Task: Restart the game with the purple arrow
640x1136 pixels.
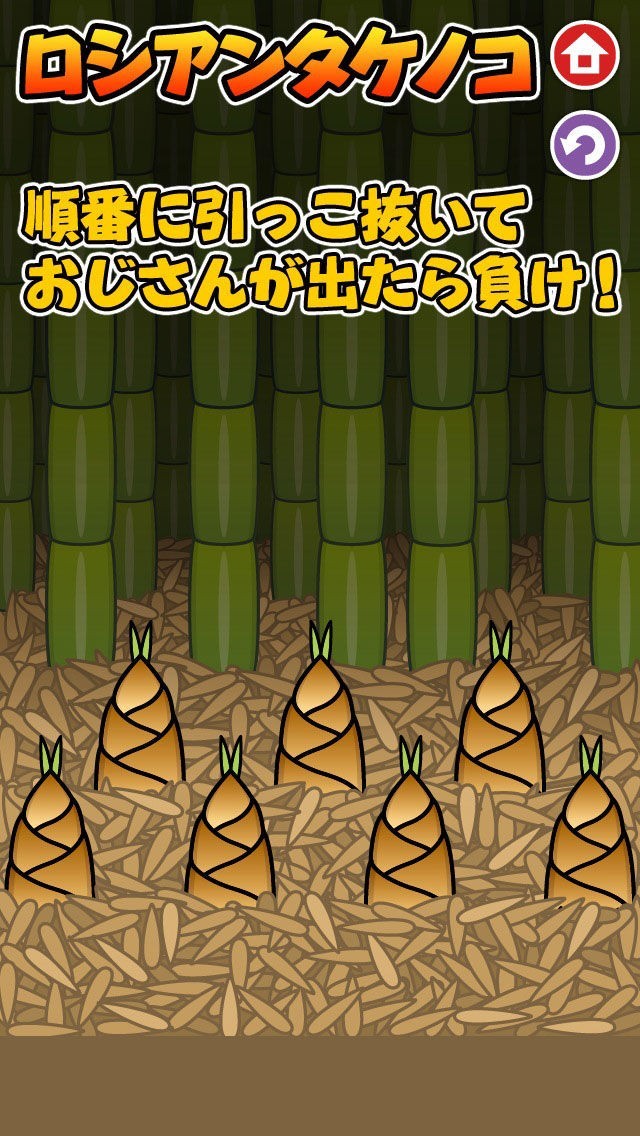Action: 585,147
